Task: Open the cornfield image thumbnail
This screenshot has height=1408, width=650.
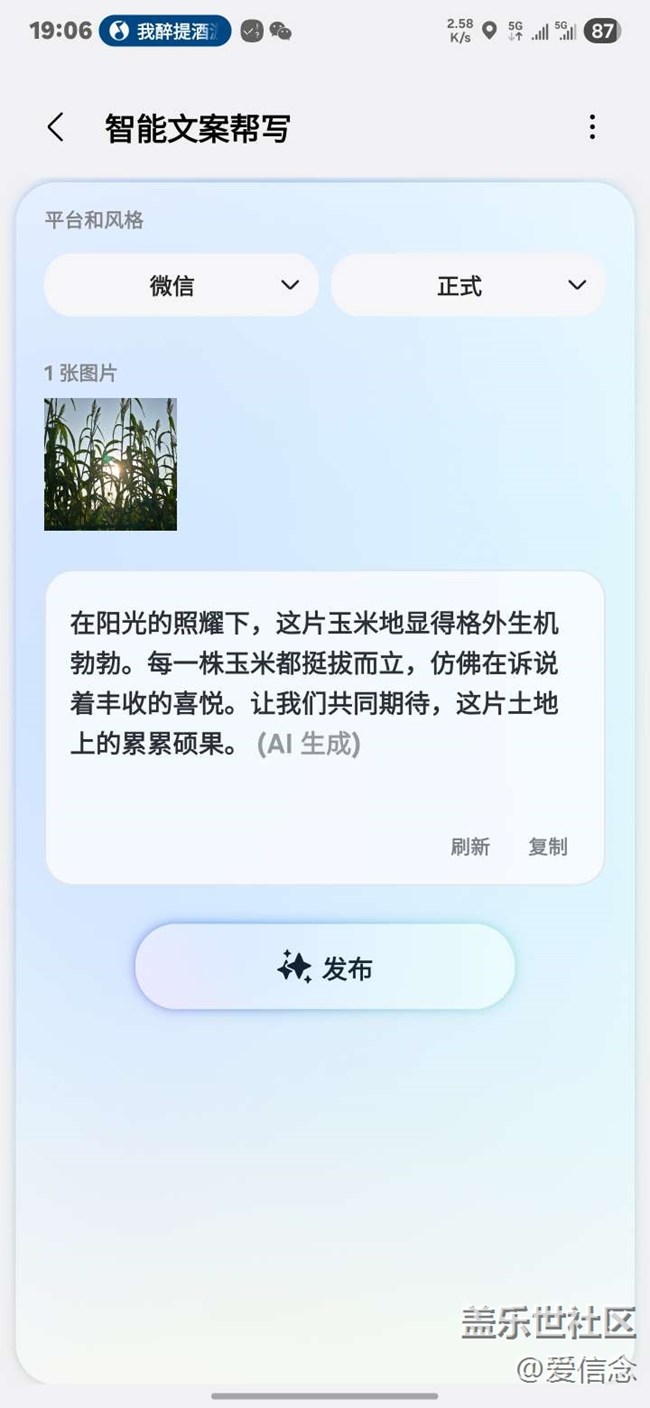Action: click(110, 464)
